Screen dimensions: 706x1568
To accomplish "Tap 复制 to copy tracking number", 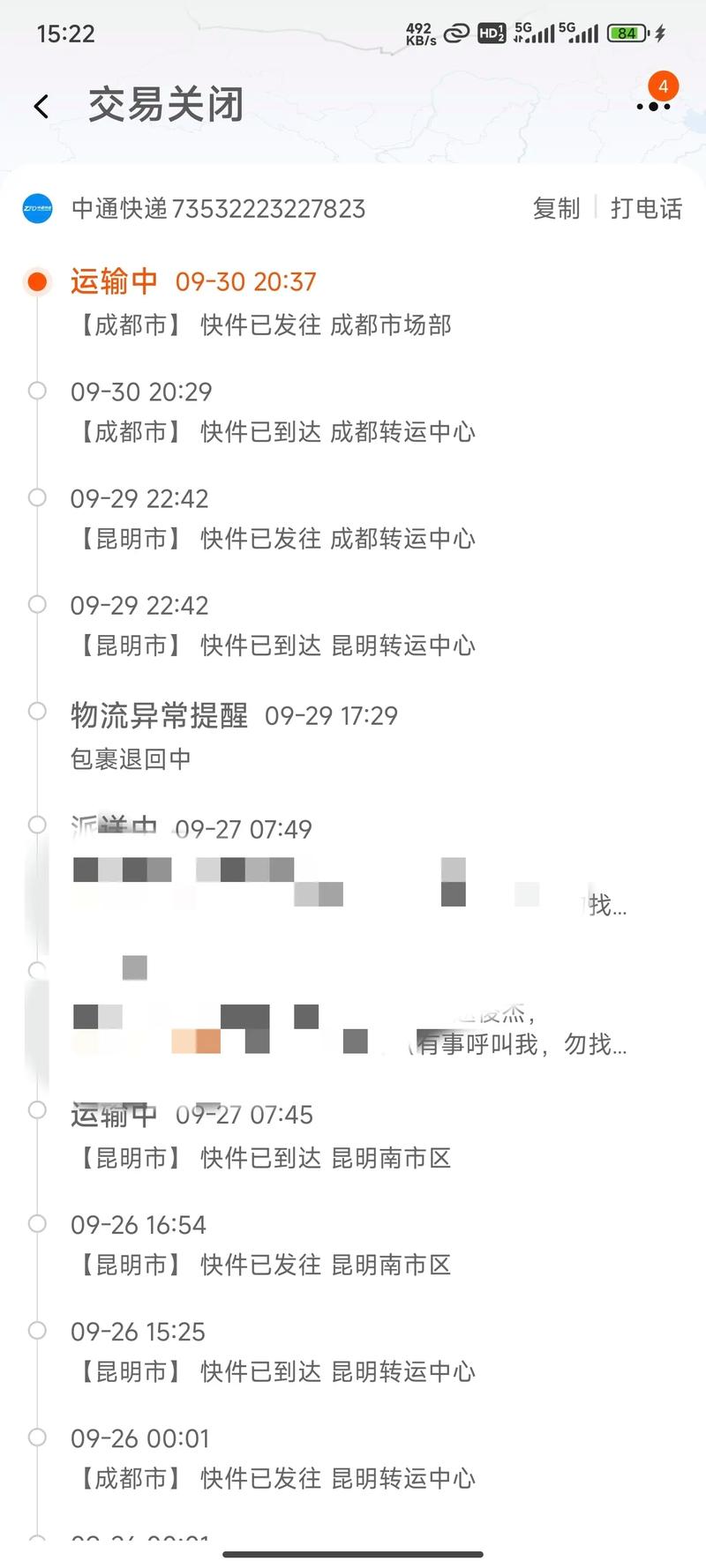I will [556, 209].
